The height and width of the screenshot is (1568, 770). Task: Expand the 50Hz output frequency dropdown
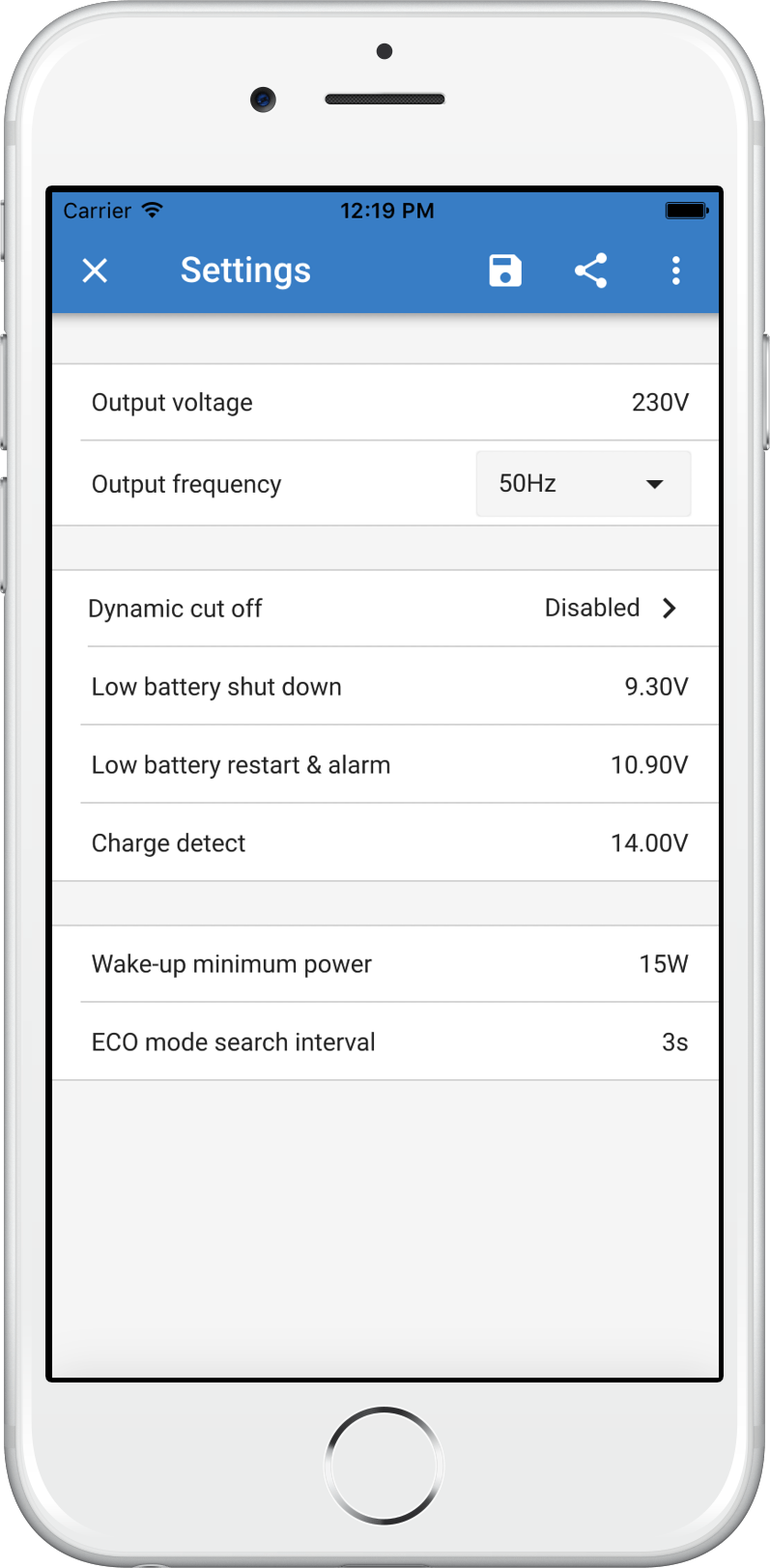tap(583, 483)
